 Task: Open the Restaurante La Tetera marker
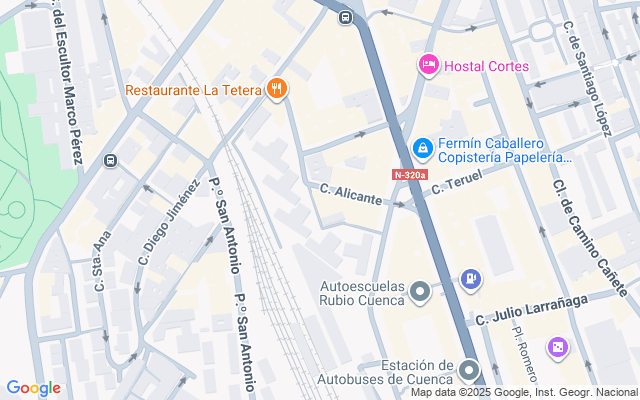pos(277,90)
